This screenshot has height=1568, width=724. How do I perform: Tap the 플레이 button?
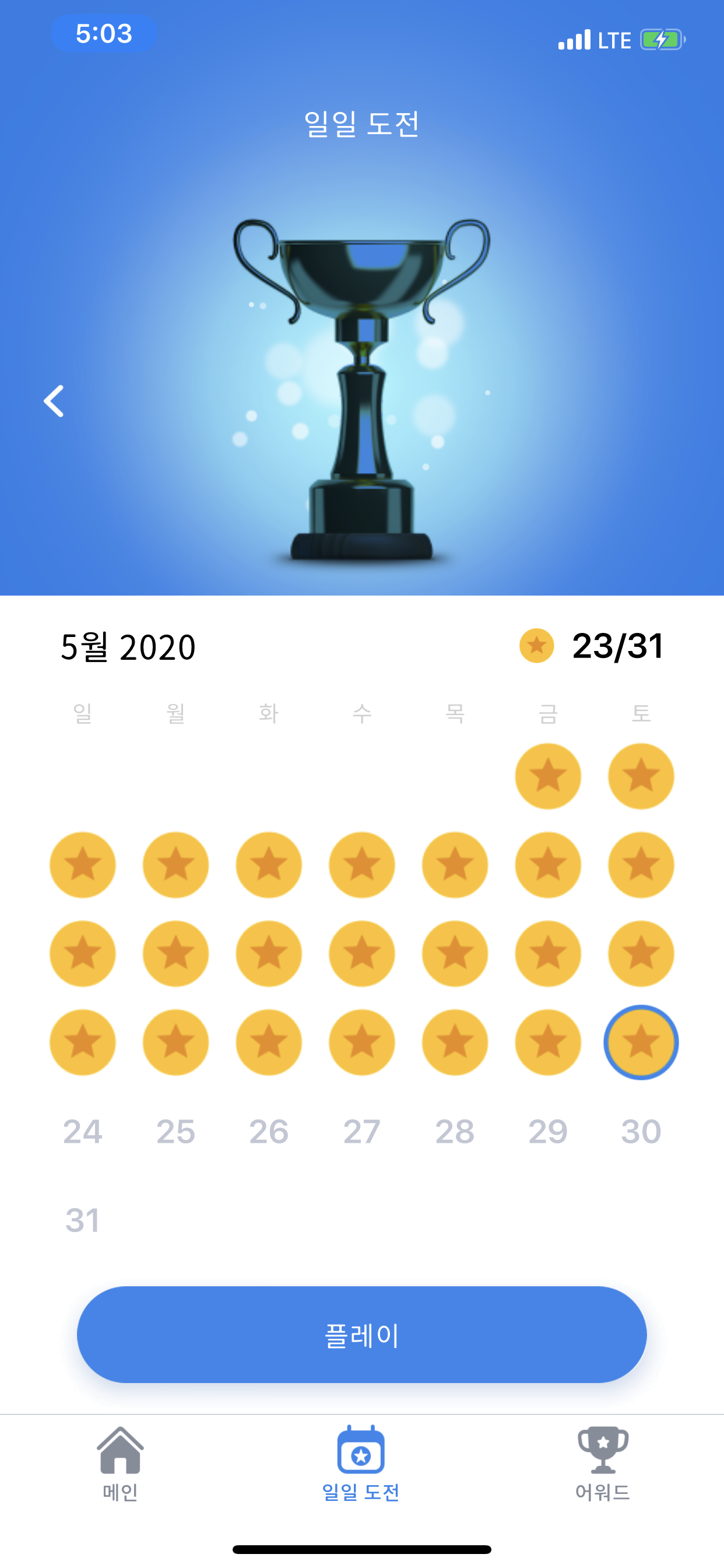point(361,1335)
